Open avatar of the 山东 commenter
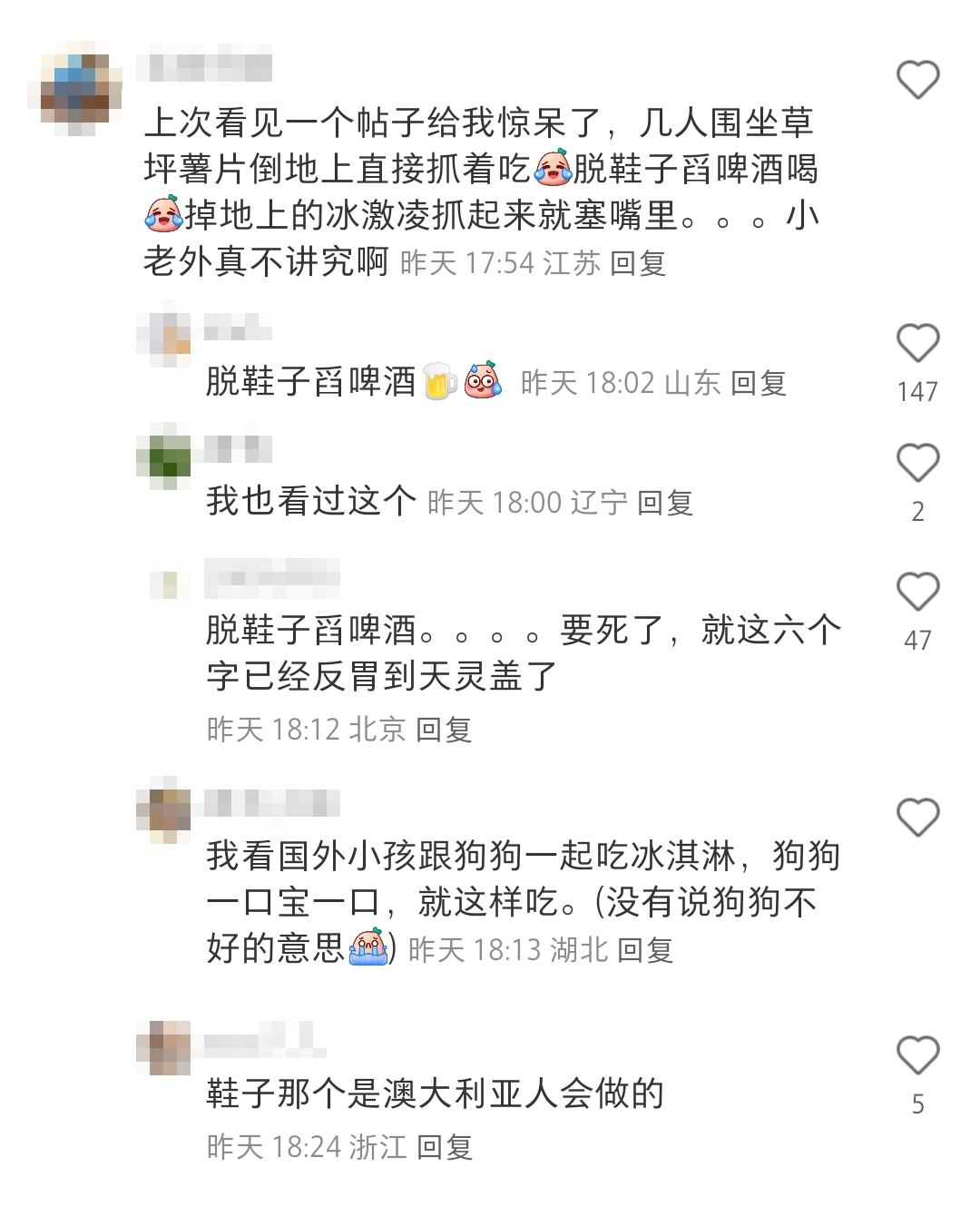 pos(164,339)
